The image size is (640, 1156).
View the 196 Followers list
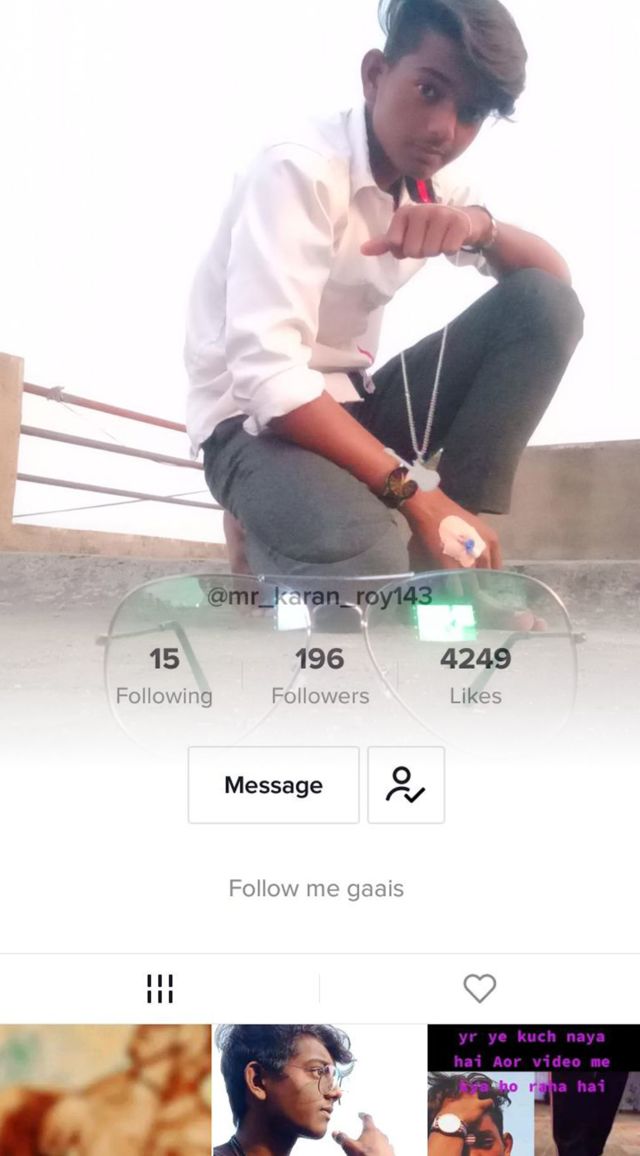(x=320, y=676)
